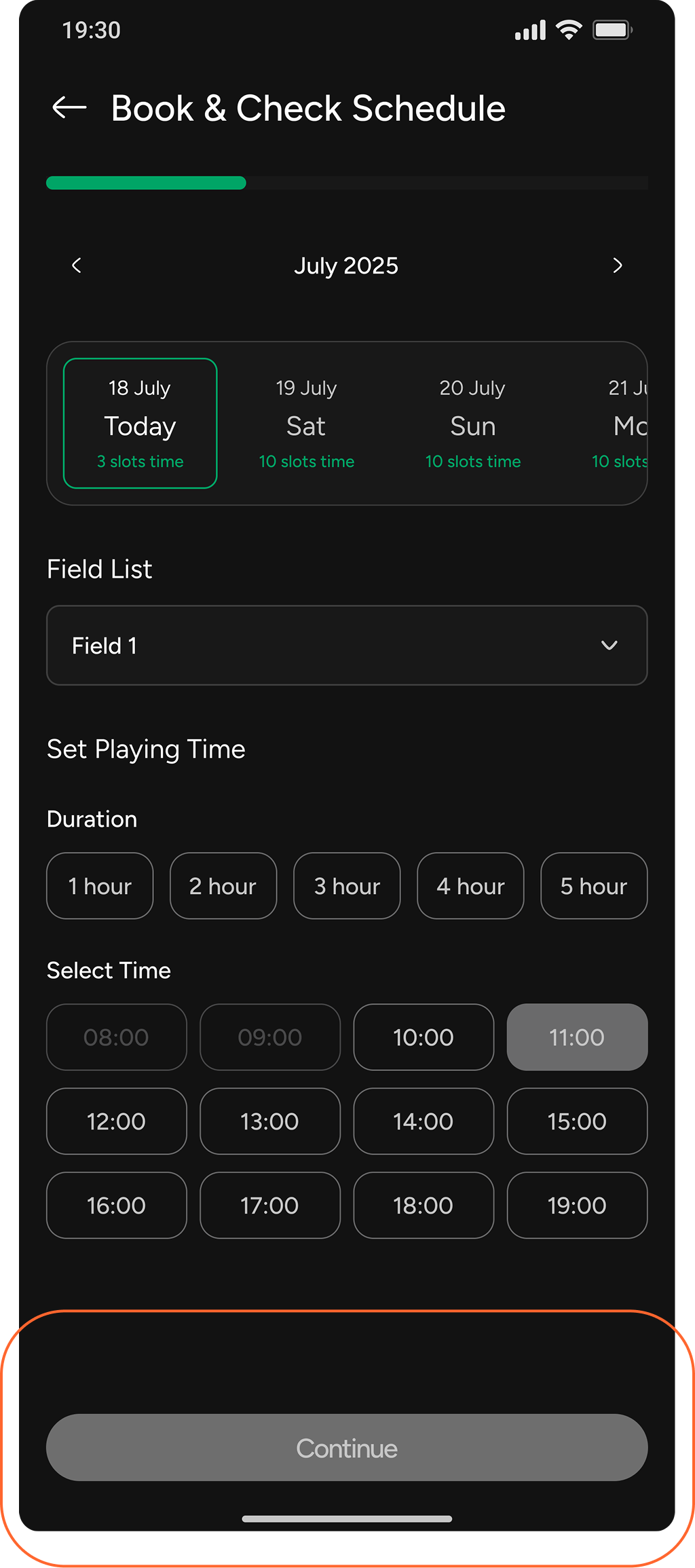Open the Field List selector

point(347,646)
